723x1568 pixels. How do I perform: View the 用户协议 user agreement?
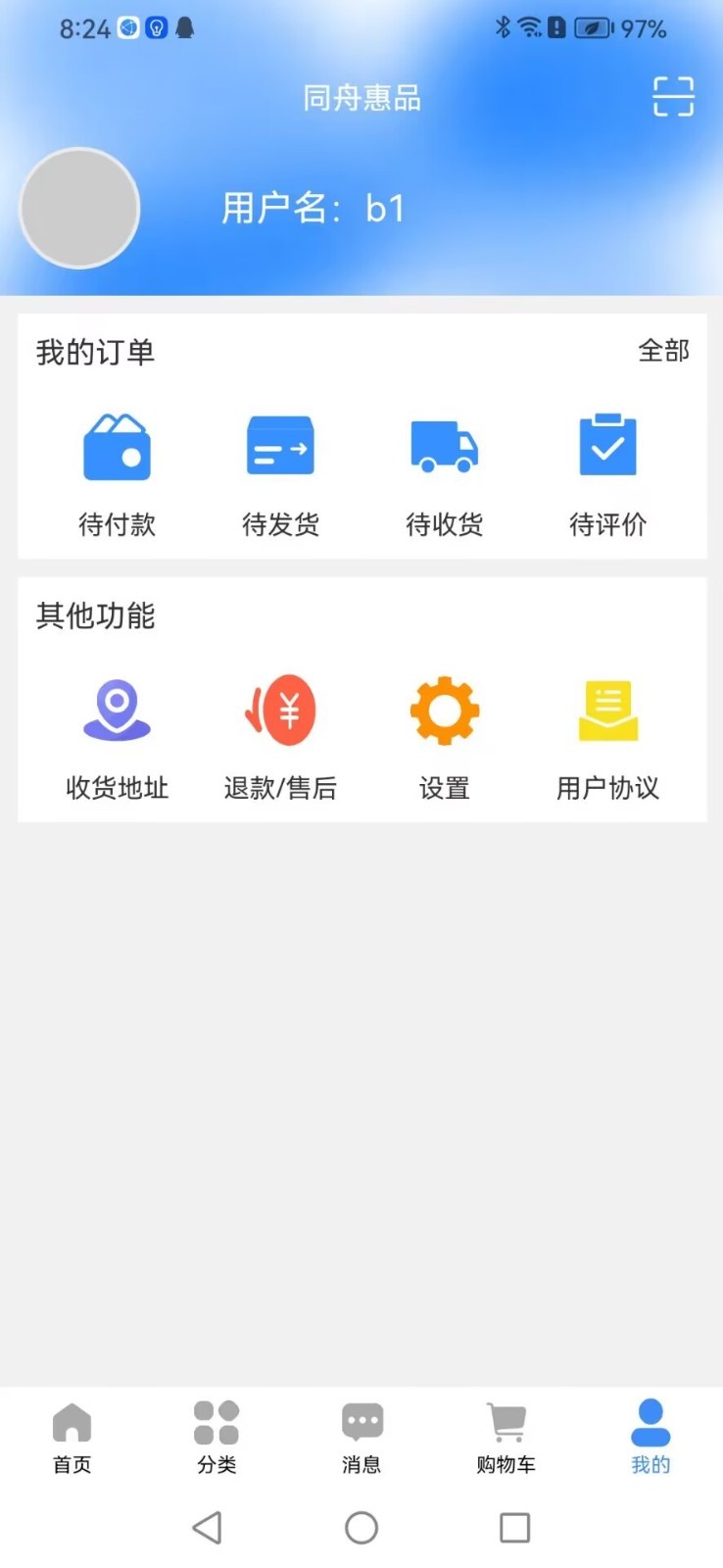[x=607, y=735]
